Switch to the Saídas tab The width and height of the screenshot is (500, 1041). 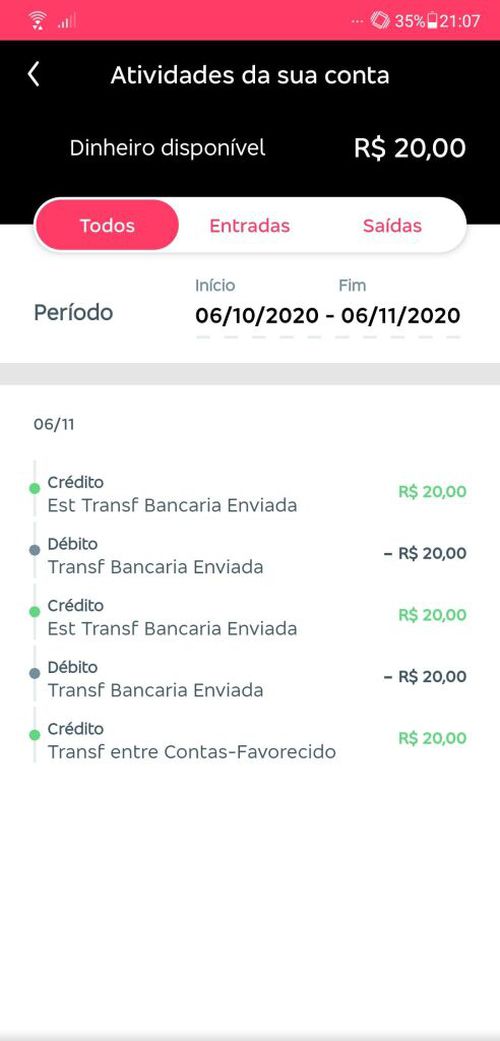392,226
